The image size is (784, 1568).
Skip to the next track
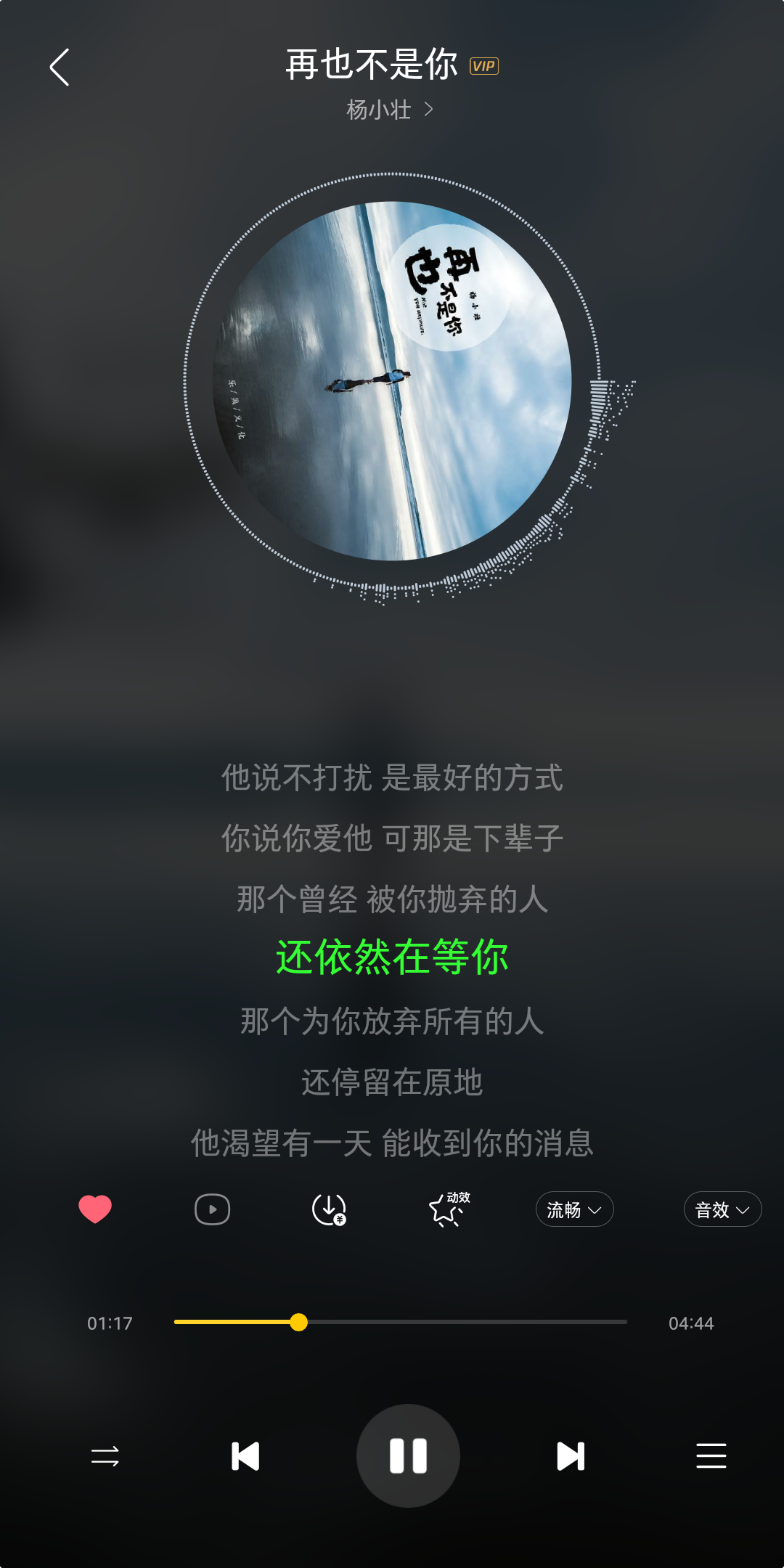click(571, 1456)
